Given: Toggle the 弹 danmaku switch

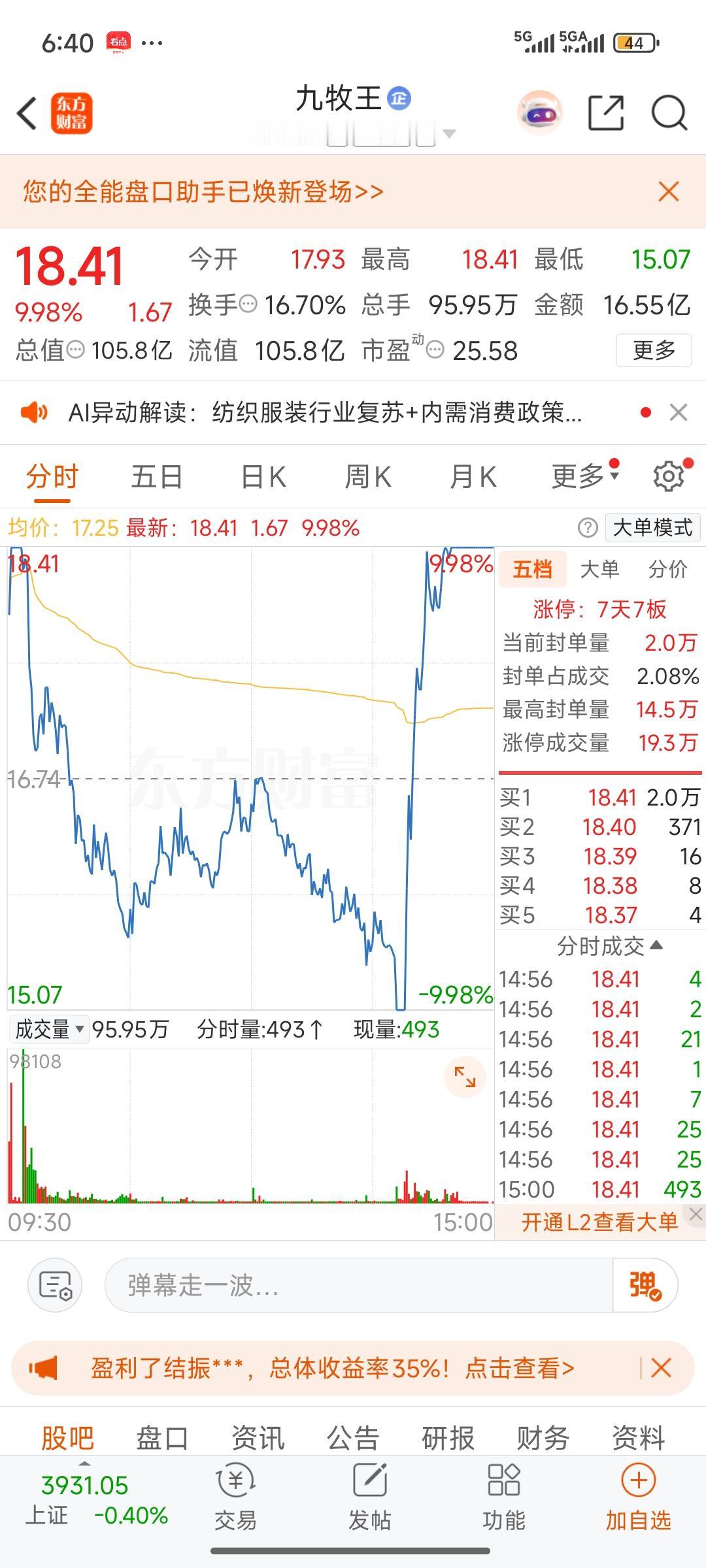Looking at the screenshot, I should click(x=643, y=1284).
